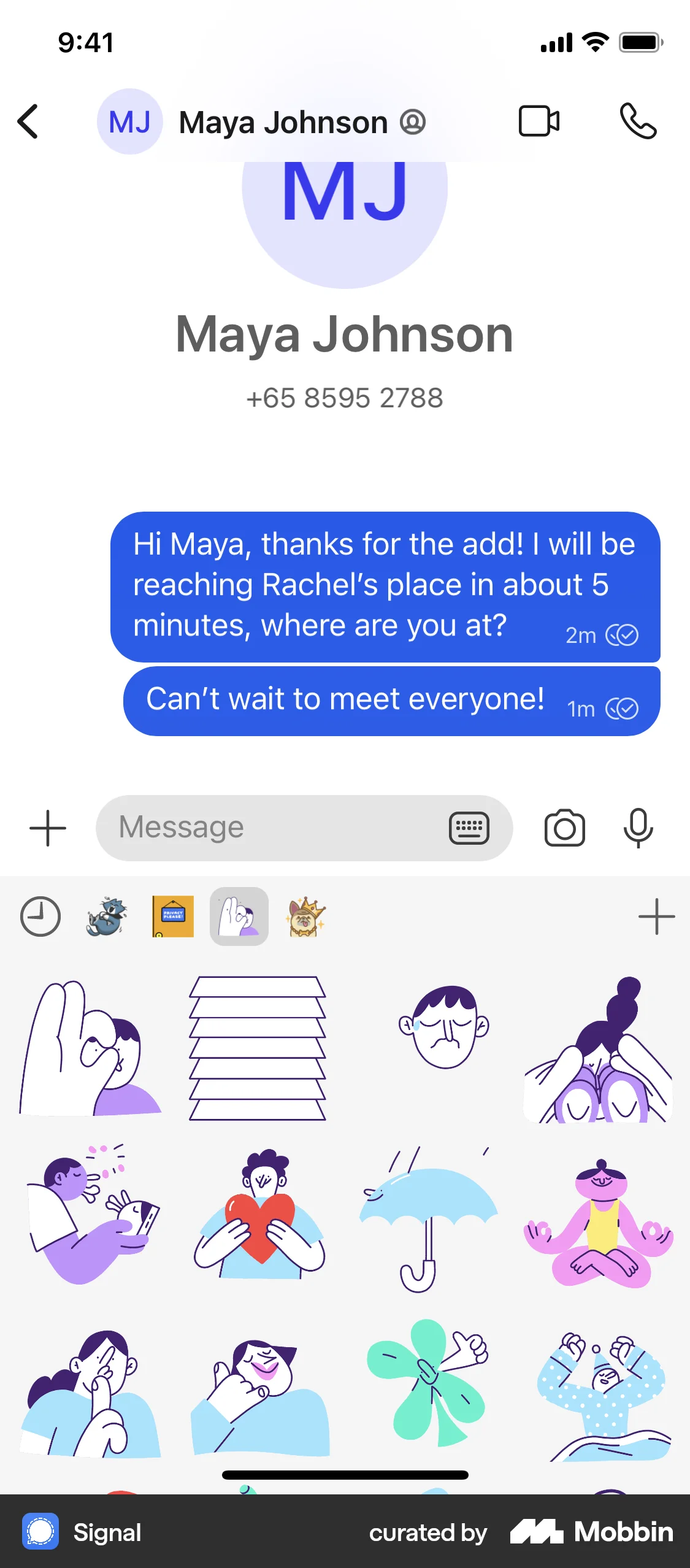The image size is (690, 1568).
Task: Switch to keyboard input
Action: (x=469, y=829)
